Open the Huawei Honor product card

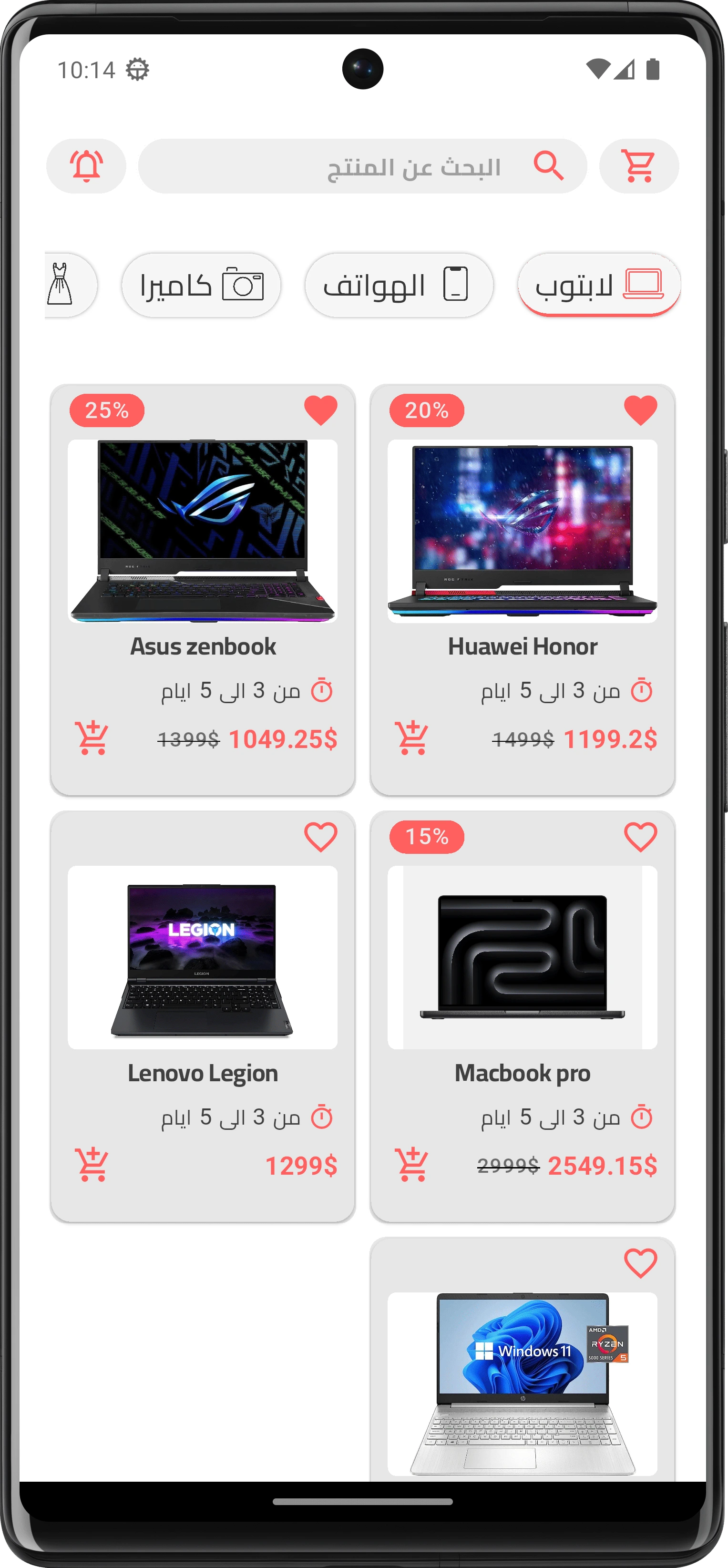[x=522, y=531]
